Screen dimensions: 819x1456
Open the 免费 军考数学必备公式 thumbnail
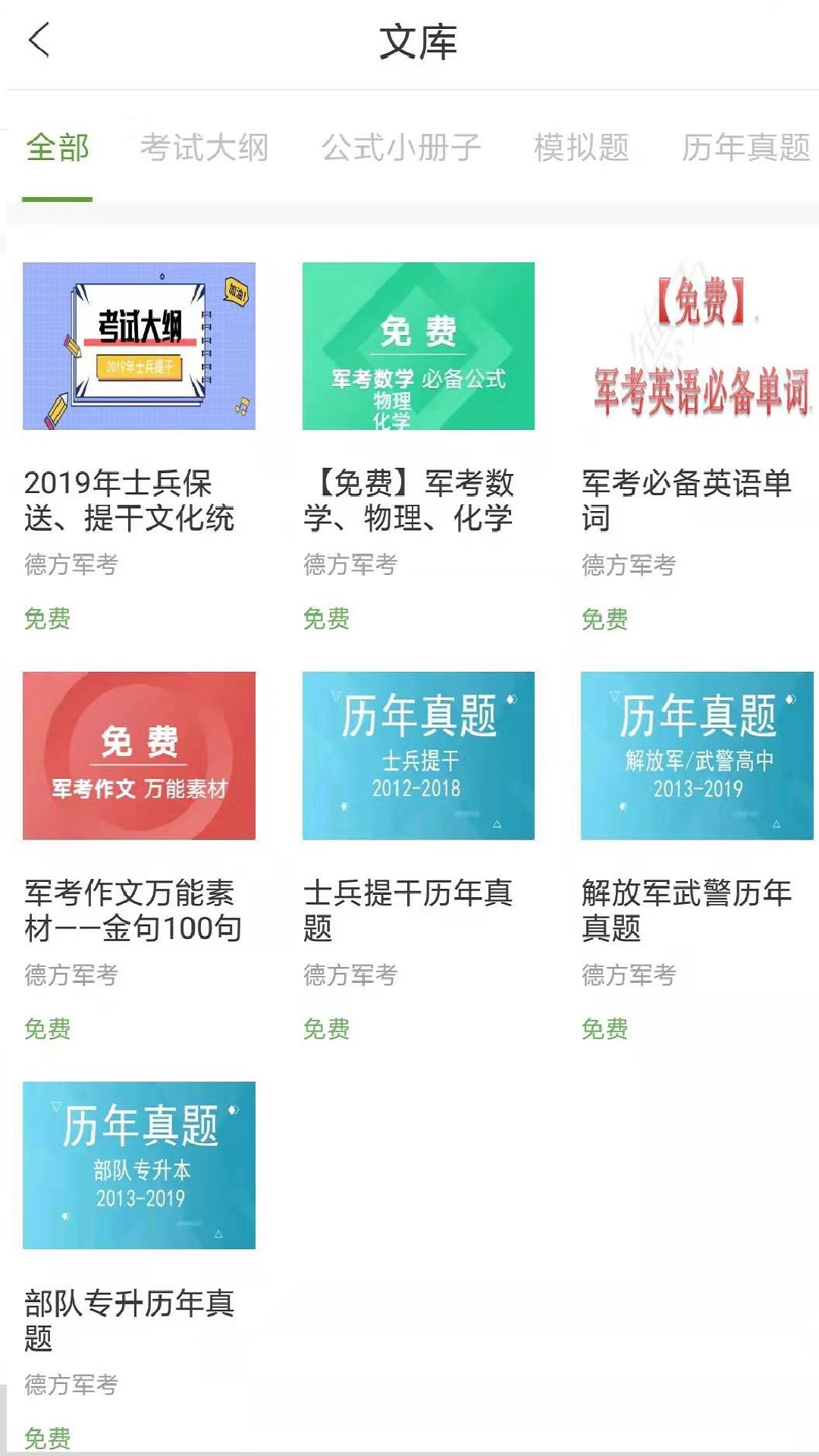[x=417, y=345]
